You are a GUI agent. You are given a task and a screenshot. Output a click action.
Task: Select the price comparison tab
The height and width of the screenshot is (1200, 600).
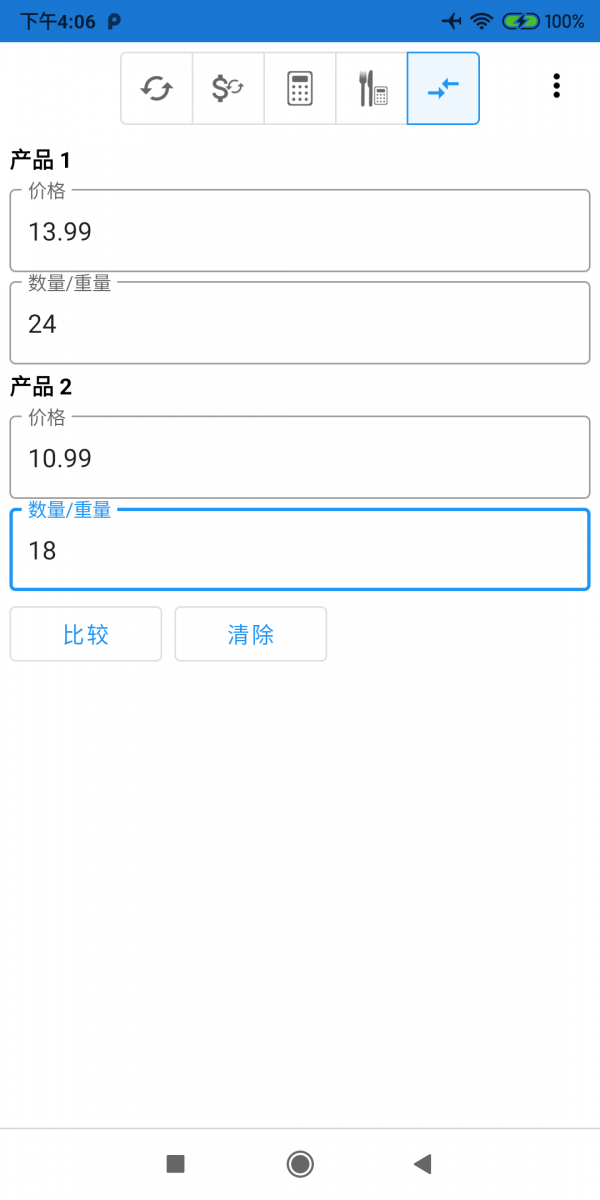443,88
